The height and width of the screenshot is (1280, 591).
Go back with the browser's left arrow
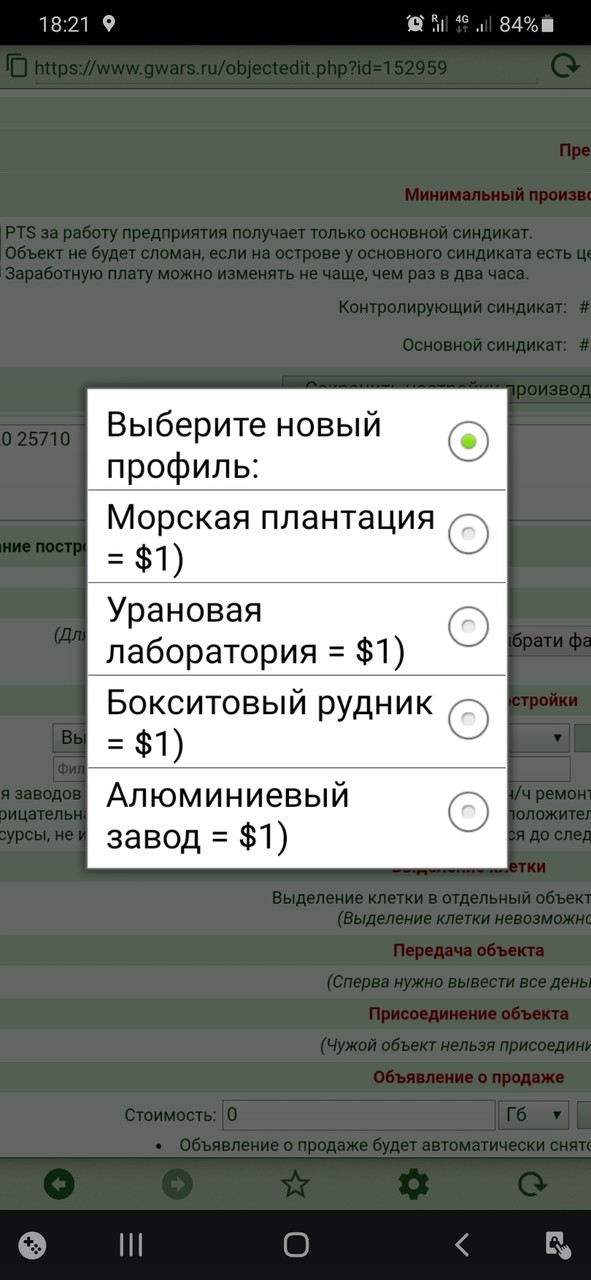tap(59, 1184)
